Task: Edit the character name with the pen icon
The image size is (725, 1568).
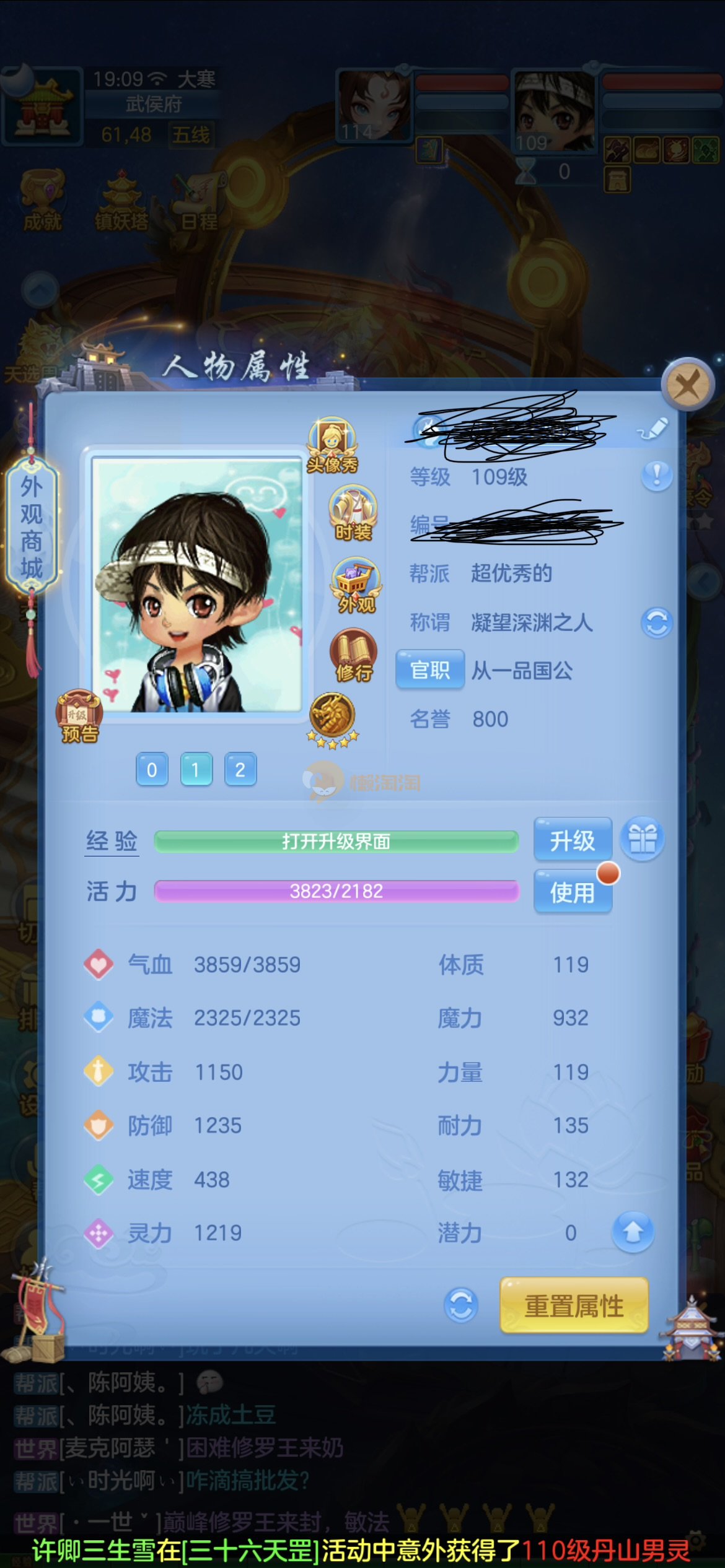Action: pos(654,429)
